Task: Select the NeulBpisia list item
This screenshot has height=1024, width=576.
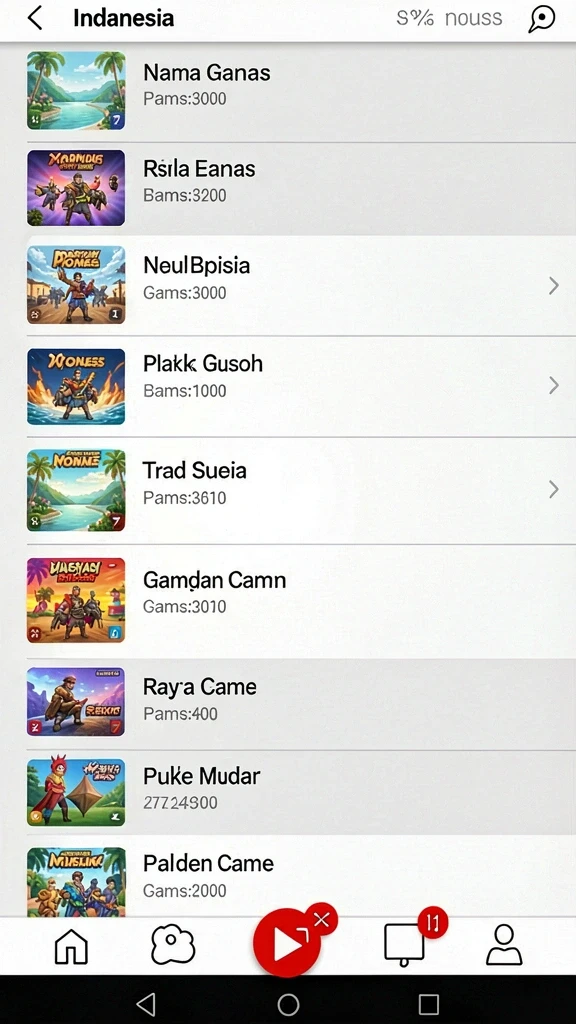Action: click(288, 285)
